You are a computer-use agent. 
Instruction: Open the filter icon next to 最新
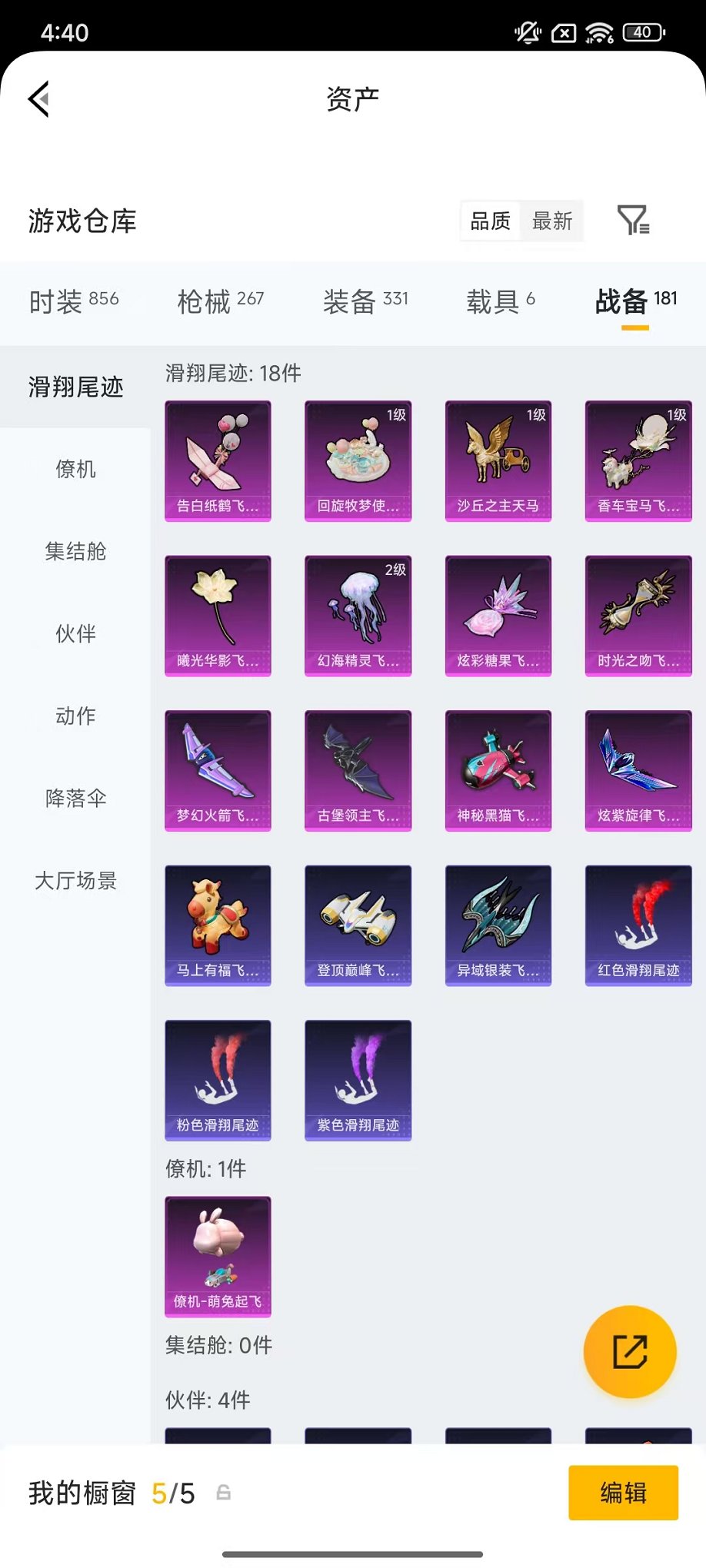point(634,221)
